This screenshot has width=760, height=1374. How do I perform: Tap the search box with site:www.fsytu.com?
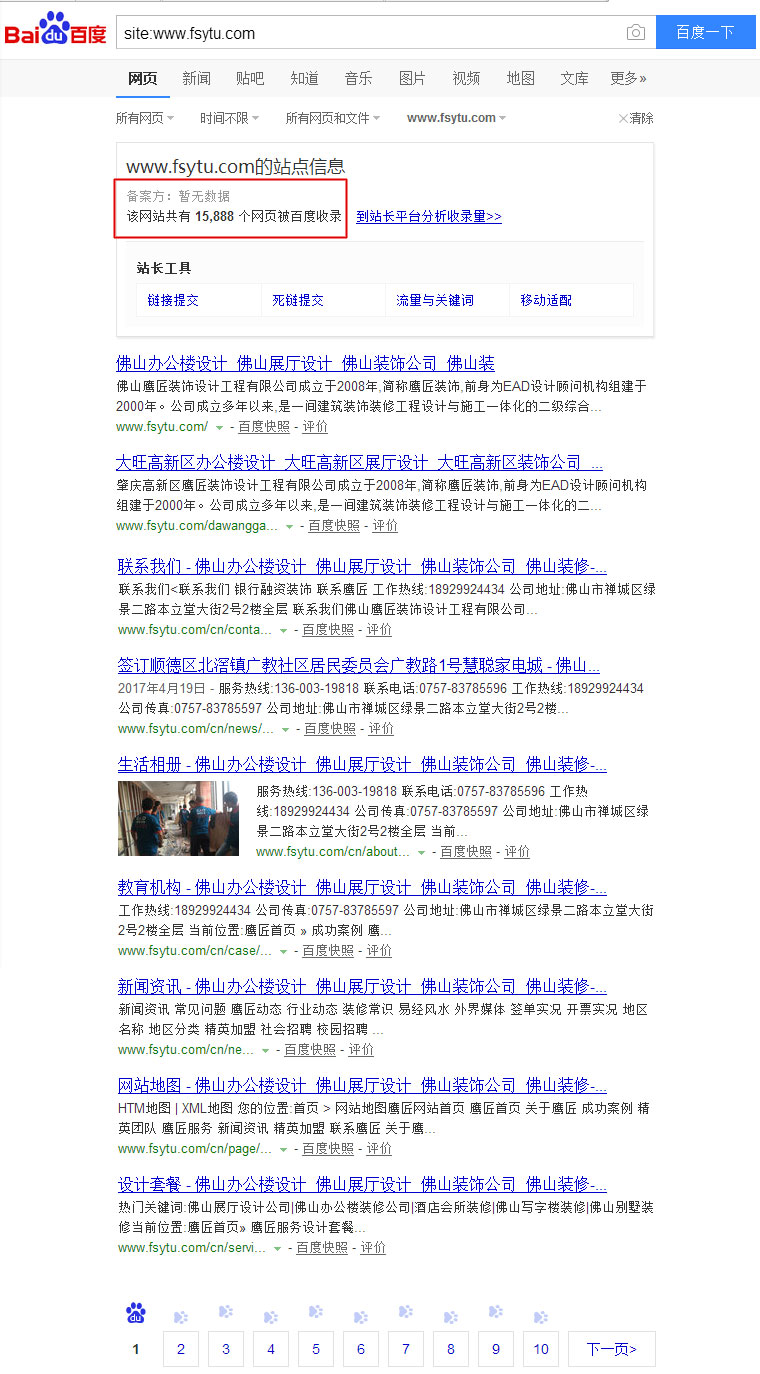point(370,33)
